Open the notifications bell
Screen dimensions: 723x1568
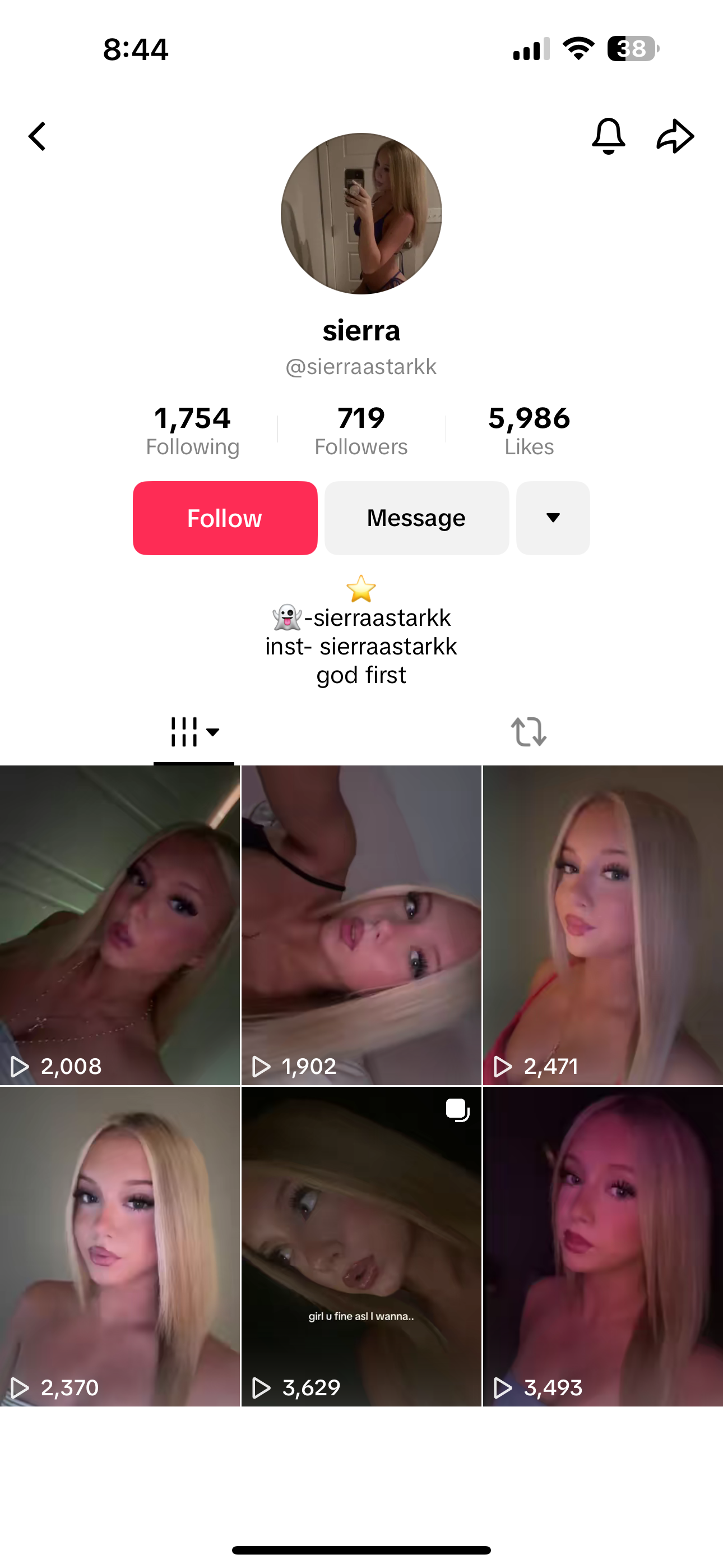608,136
